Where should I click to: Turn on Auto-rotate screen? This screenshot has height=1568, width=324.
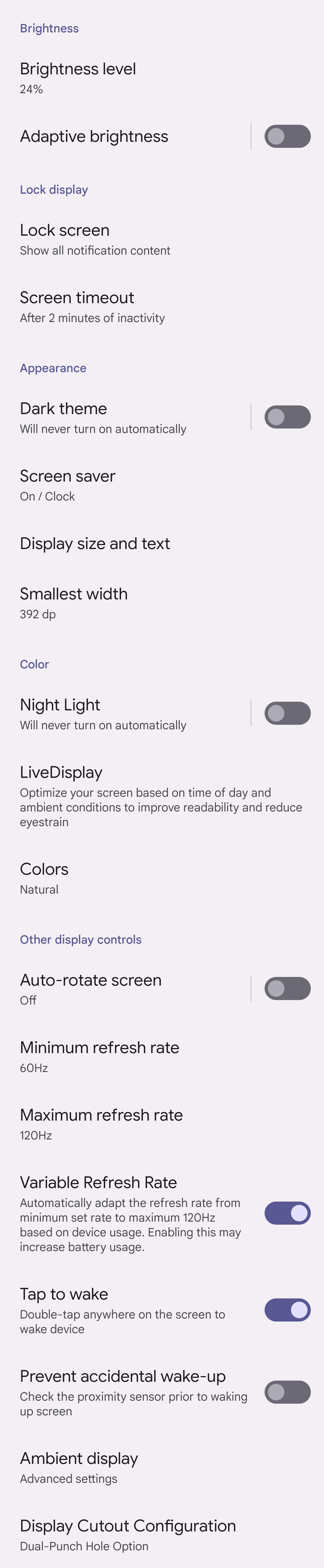[287, 989]
